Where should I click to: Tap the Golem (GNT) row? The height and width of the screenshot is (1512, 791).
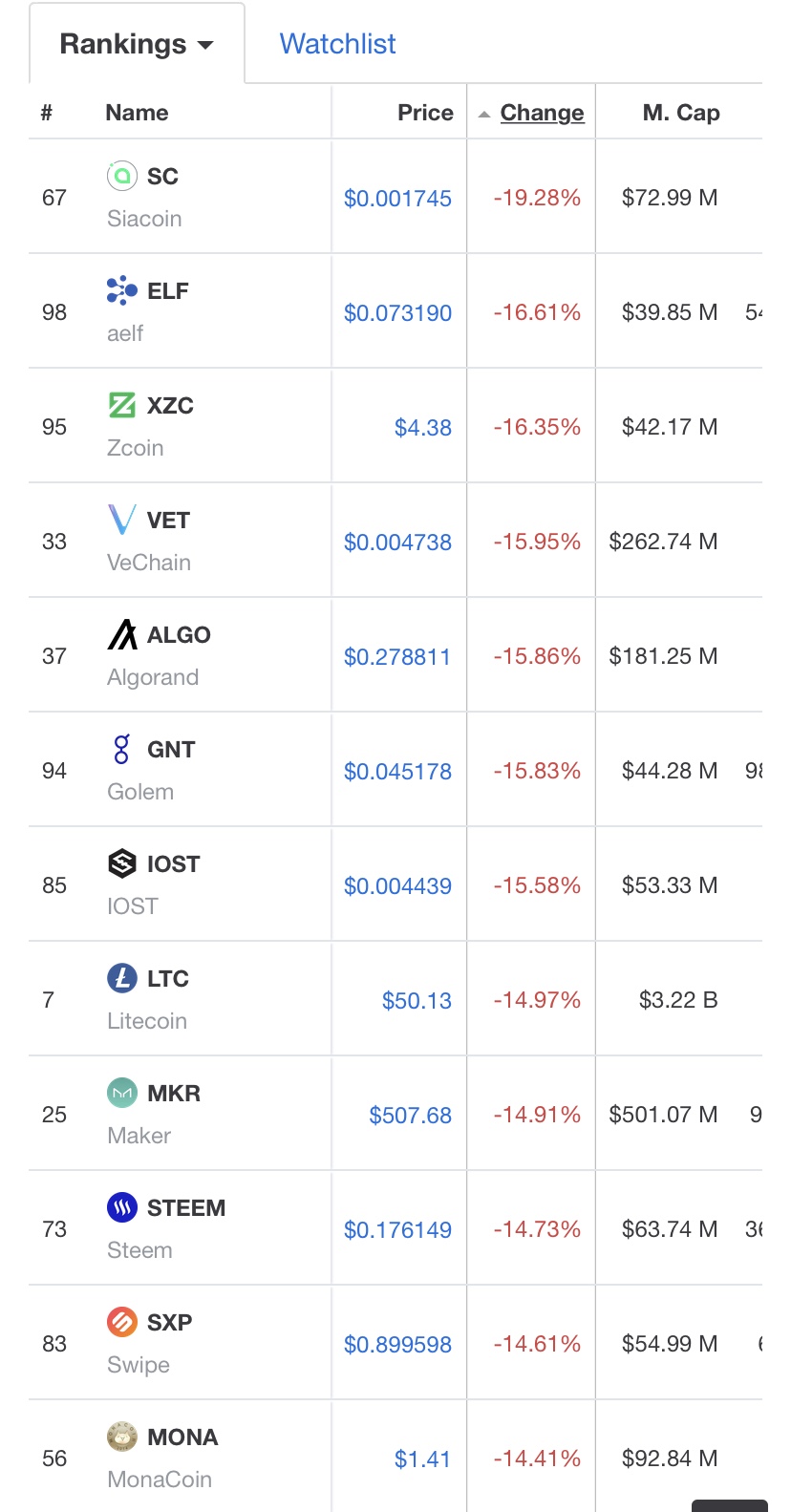click(171, 750)
